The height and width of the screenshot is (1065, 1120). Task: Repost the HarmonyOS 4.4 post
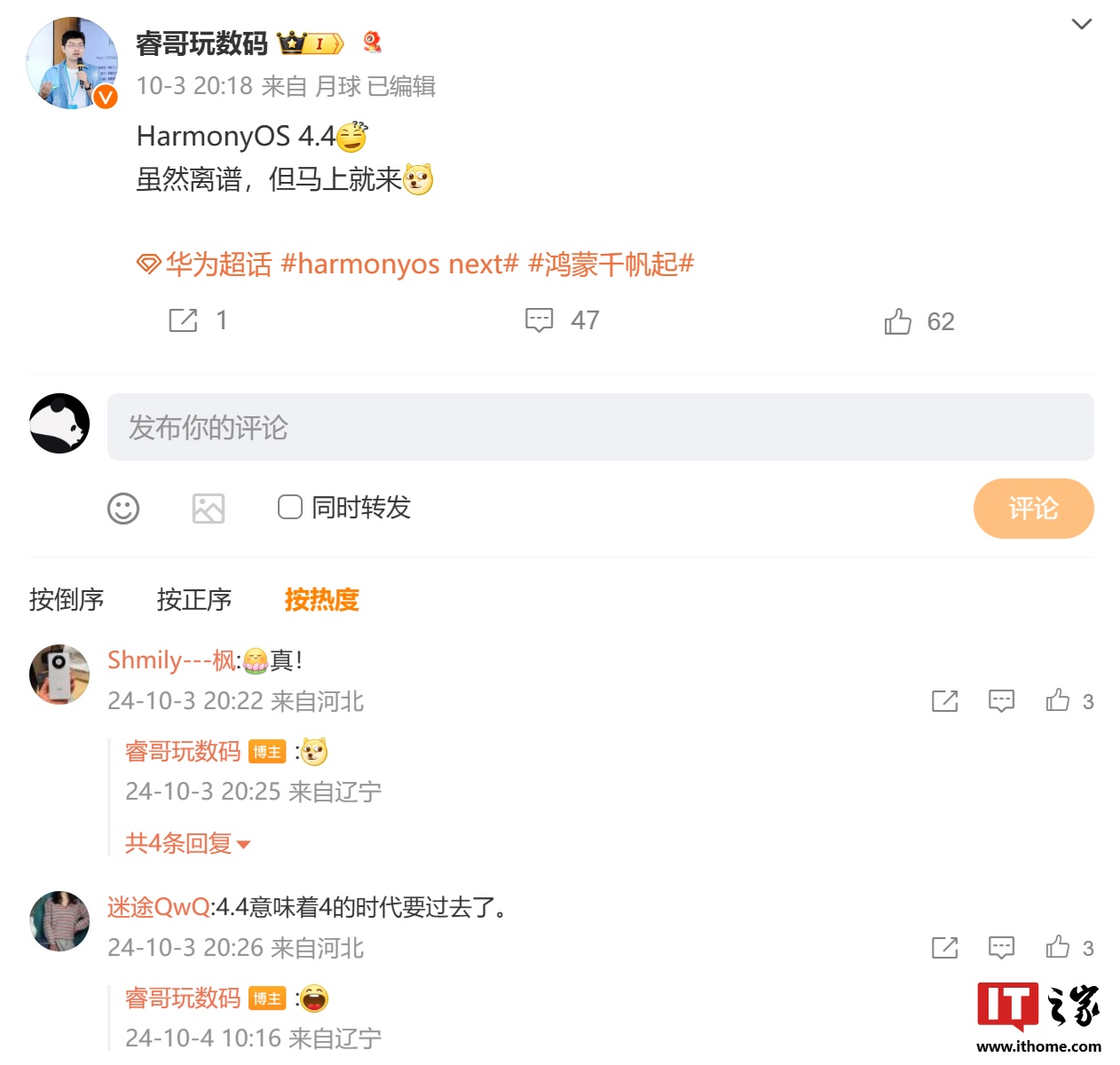[x=184, y=320]
